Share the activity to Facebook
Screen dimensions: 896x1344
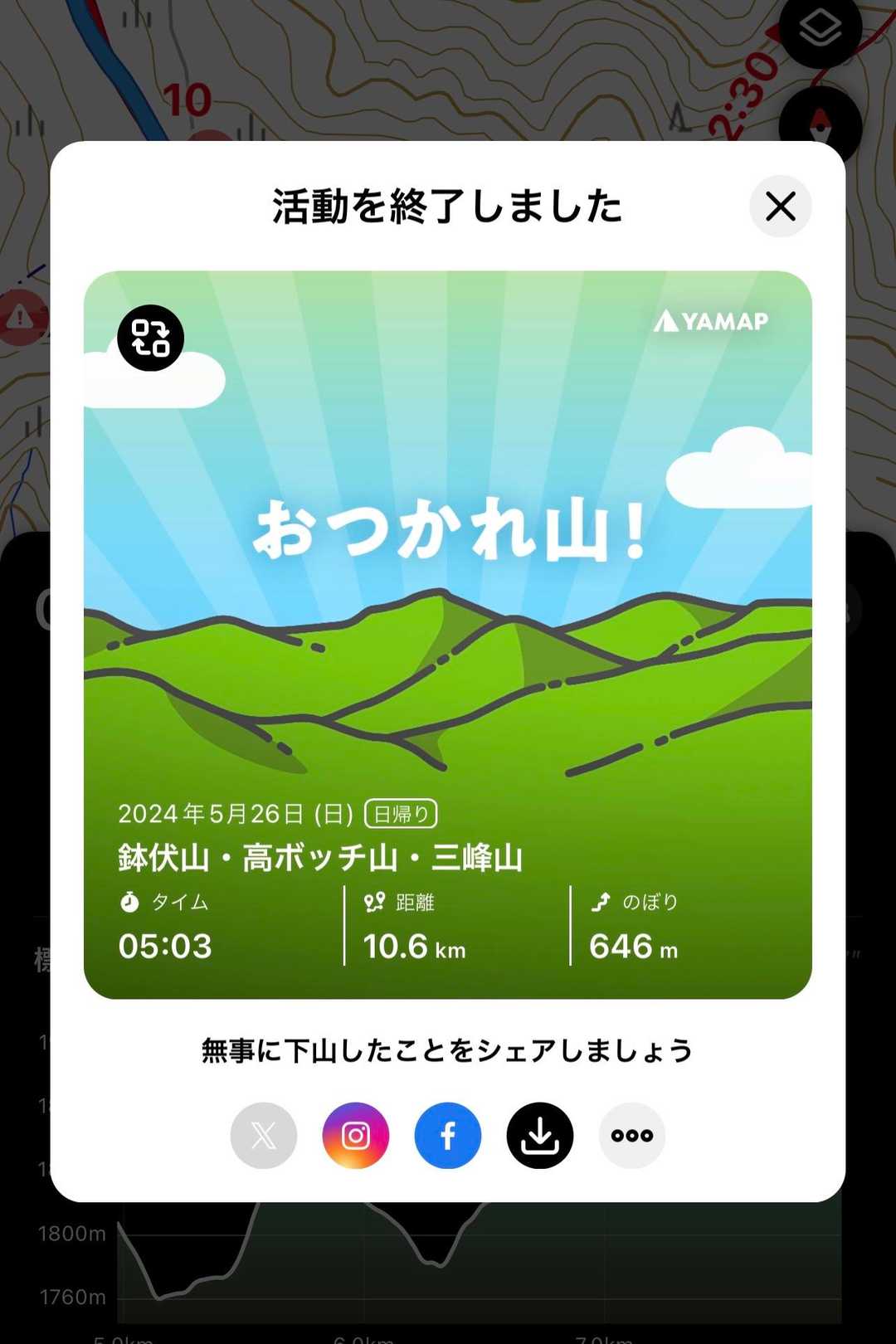(x=448, y=1135)
